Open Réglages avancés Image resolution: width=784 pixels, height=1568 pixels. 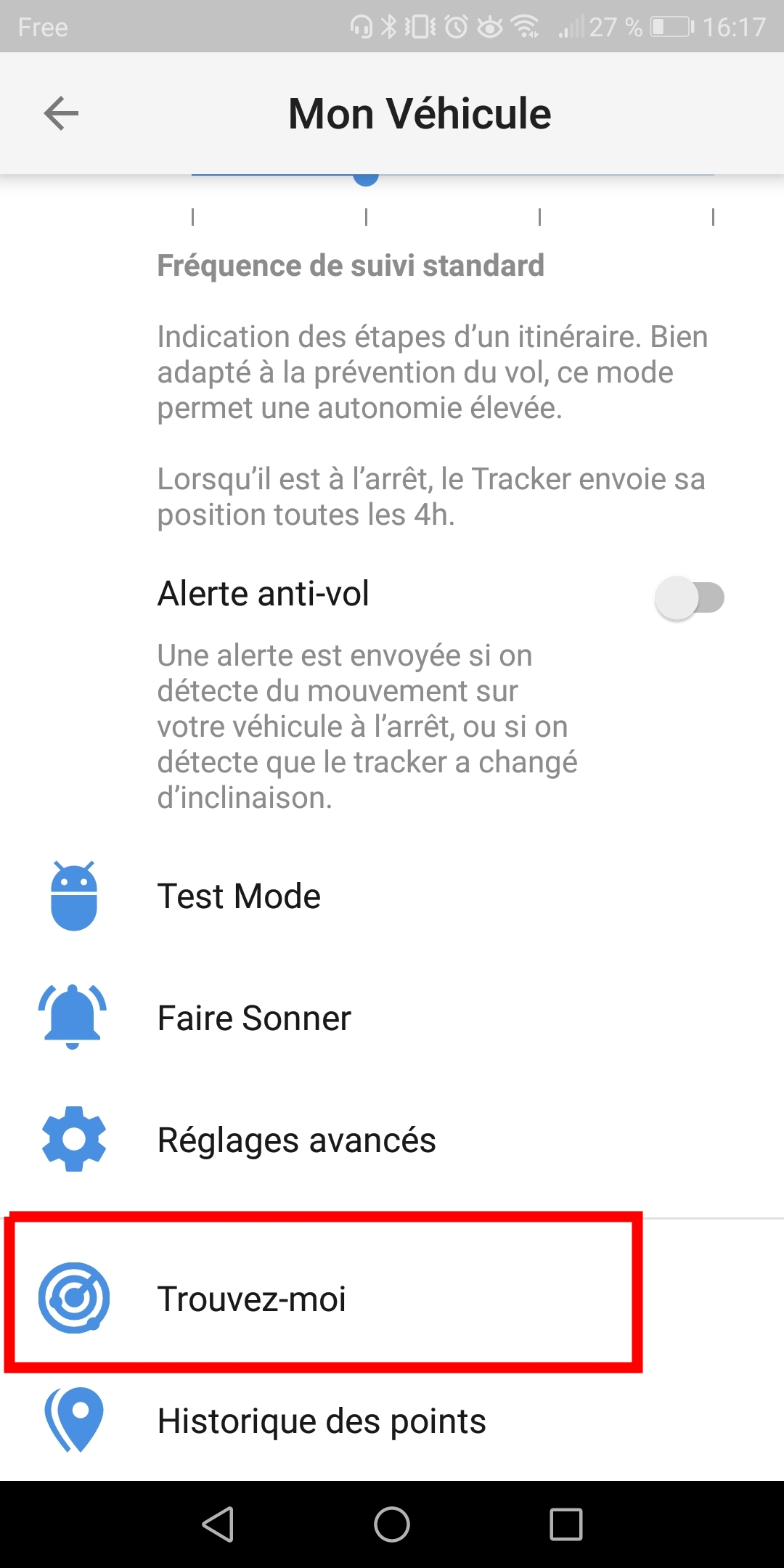pos(296,1140)
